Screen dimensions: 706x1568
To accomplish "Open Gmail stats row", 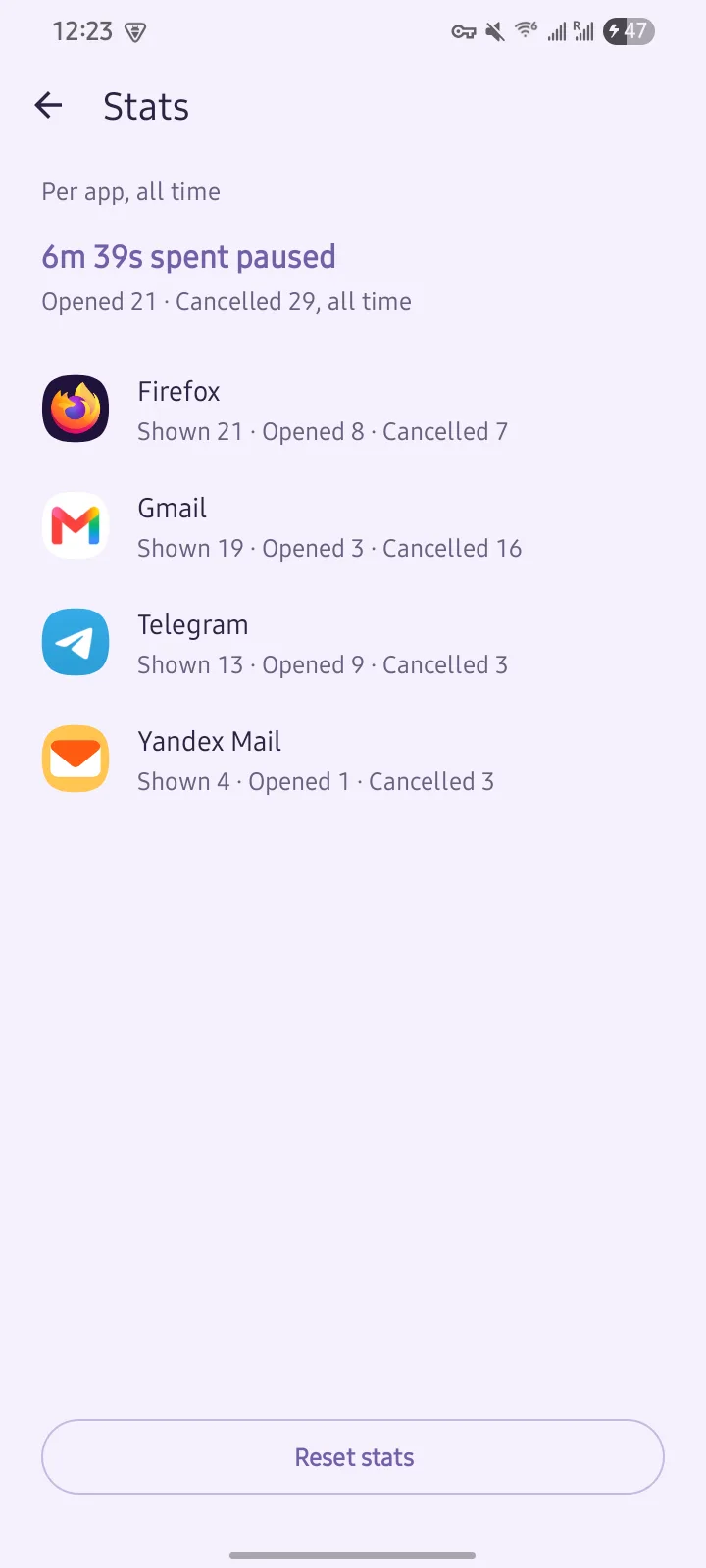I will click(353, 526).
